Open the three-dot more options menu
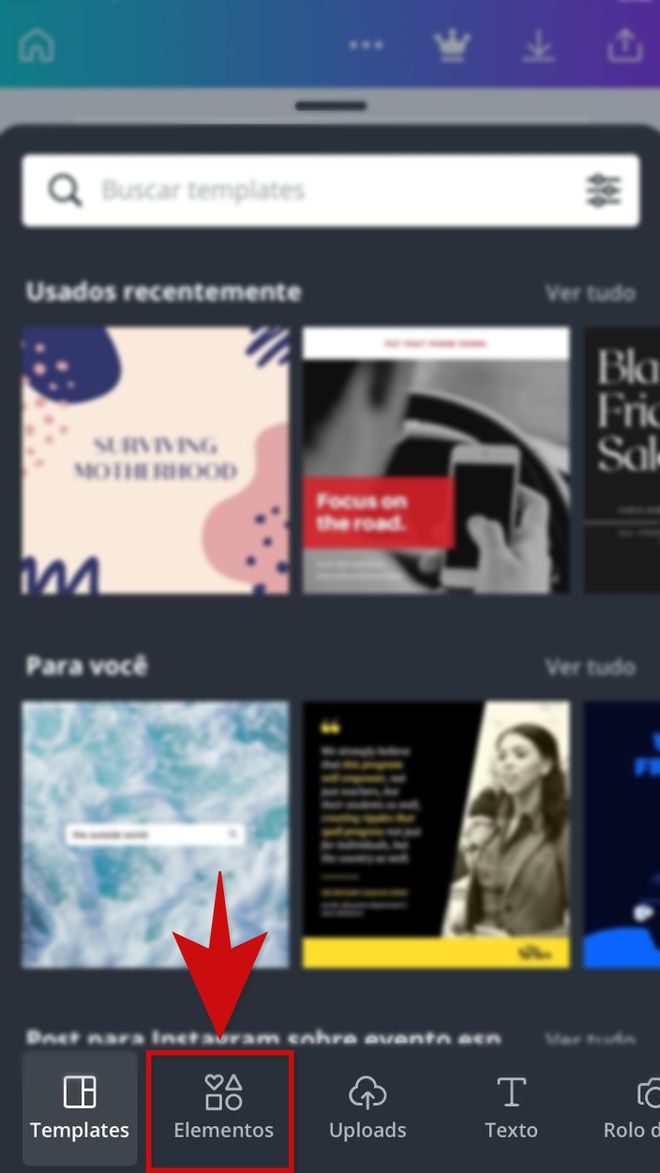The image size is (660, 1173). [366, 47]
